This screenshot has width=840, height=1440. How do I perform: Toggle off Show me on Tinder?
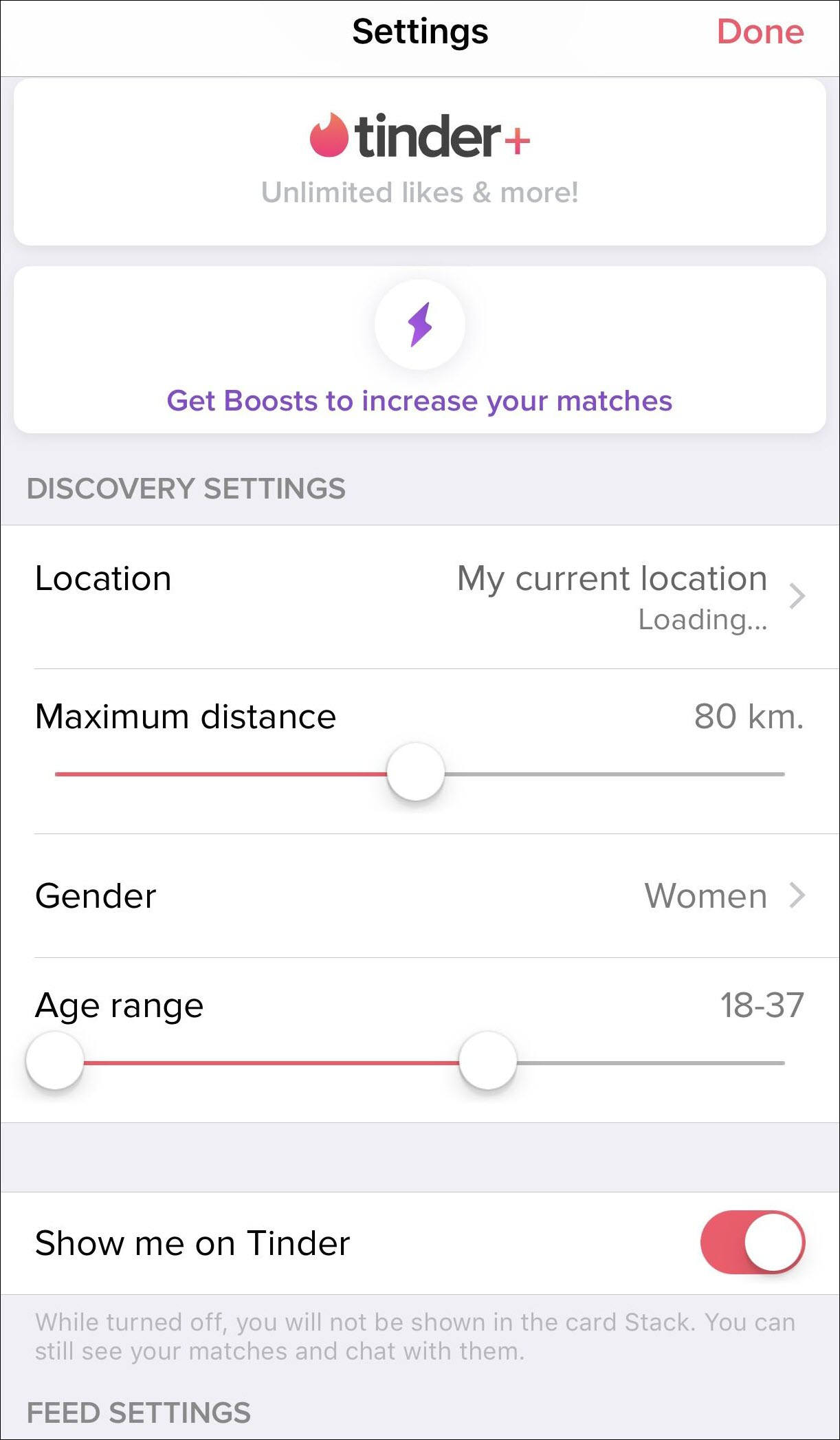click(753, 1243)
